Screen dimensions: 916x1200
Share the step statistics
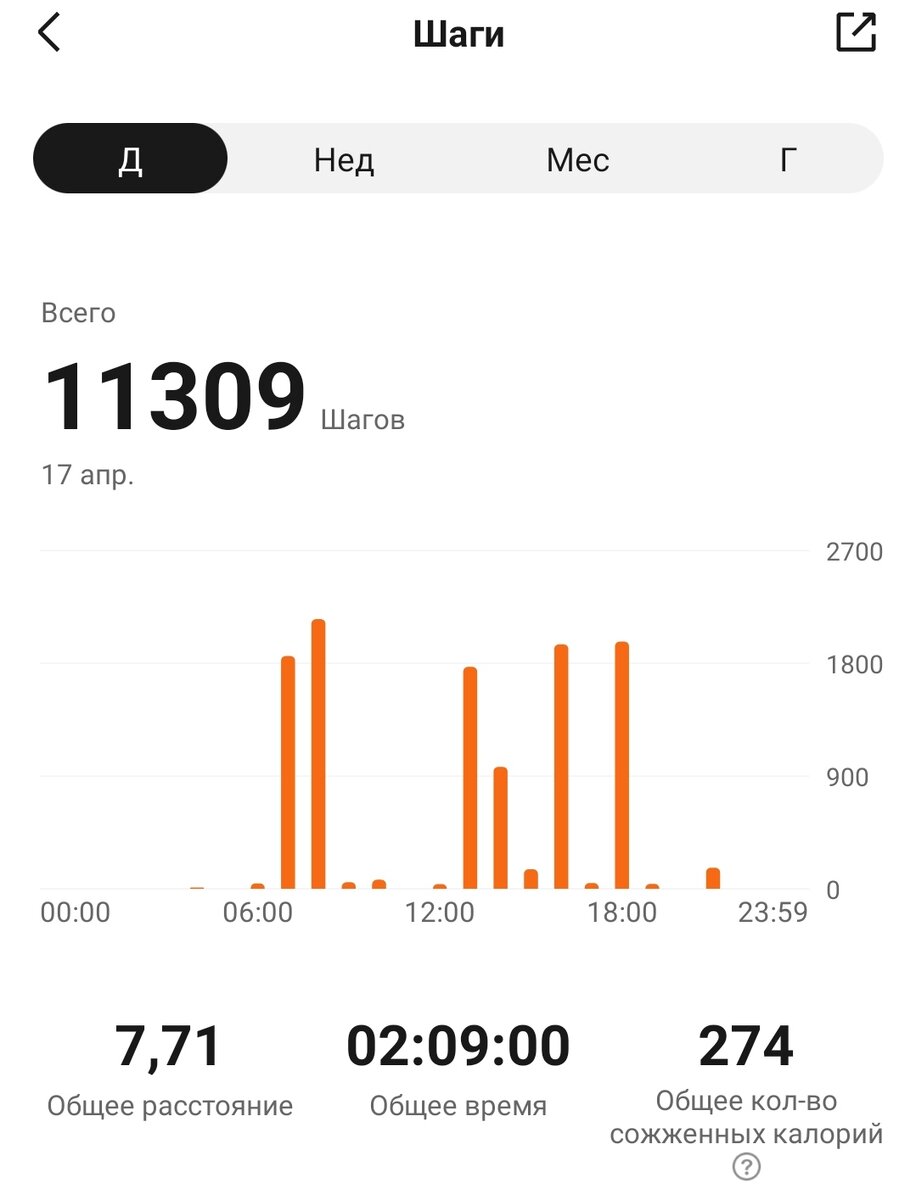pos(856,32)
